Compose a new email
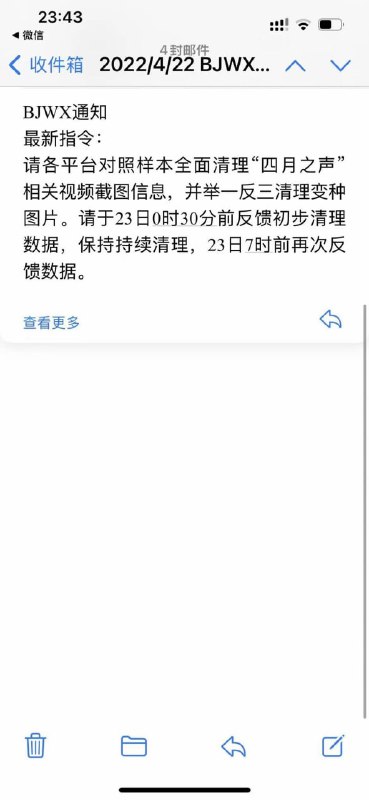369x800 pixels. point(333,745)
